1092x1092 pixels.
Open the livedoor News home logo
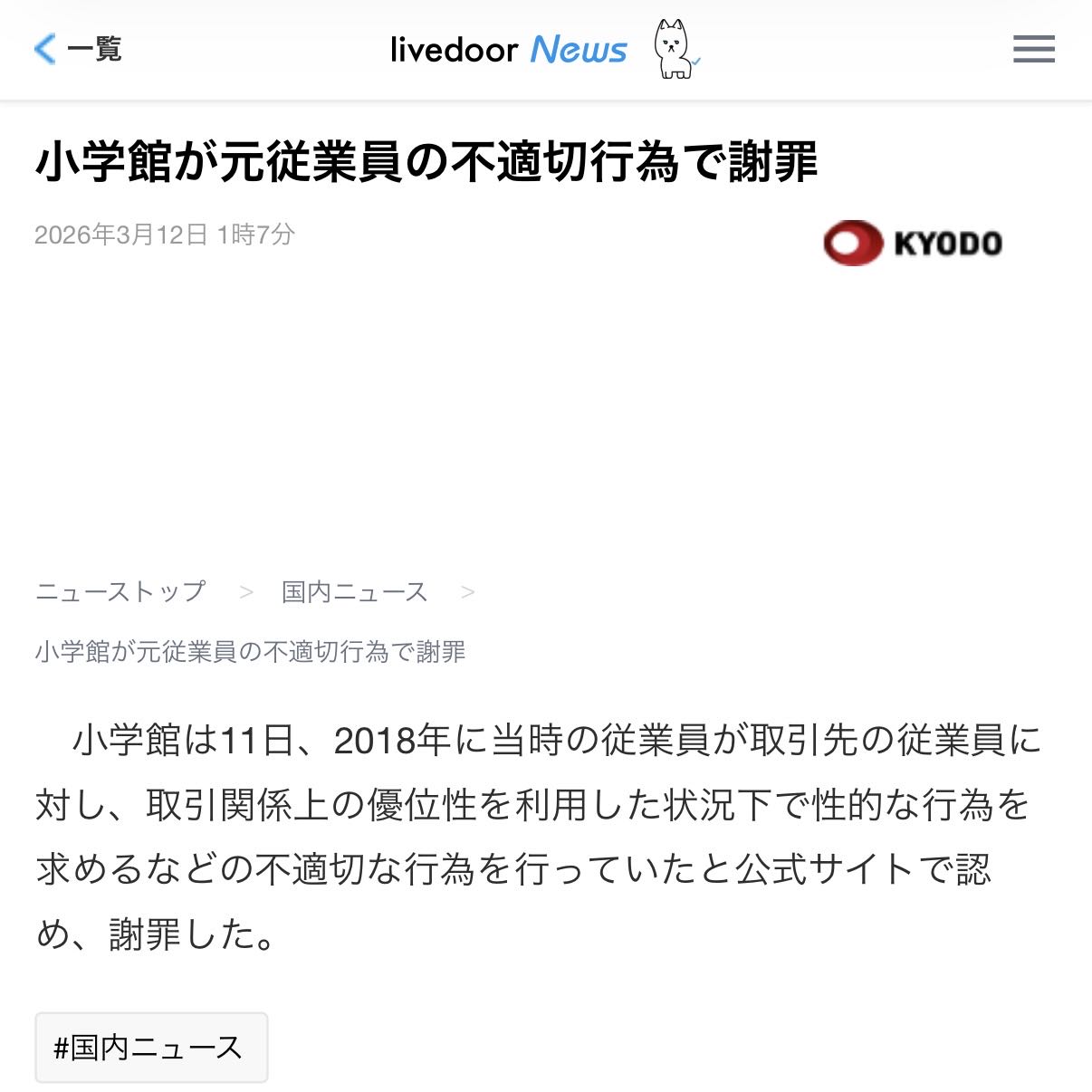pos(509,49)
